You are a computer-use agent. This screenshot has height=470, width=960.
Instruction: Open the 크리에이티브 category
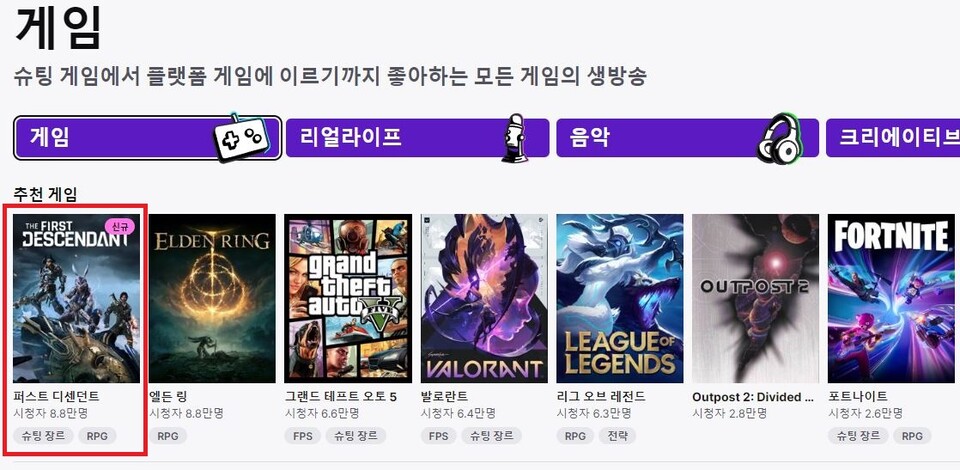click(892, 138)
